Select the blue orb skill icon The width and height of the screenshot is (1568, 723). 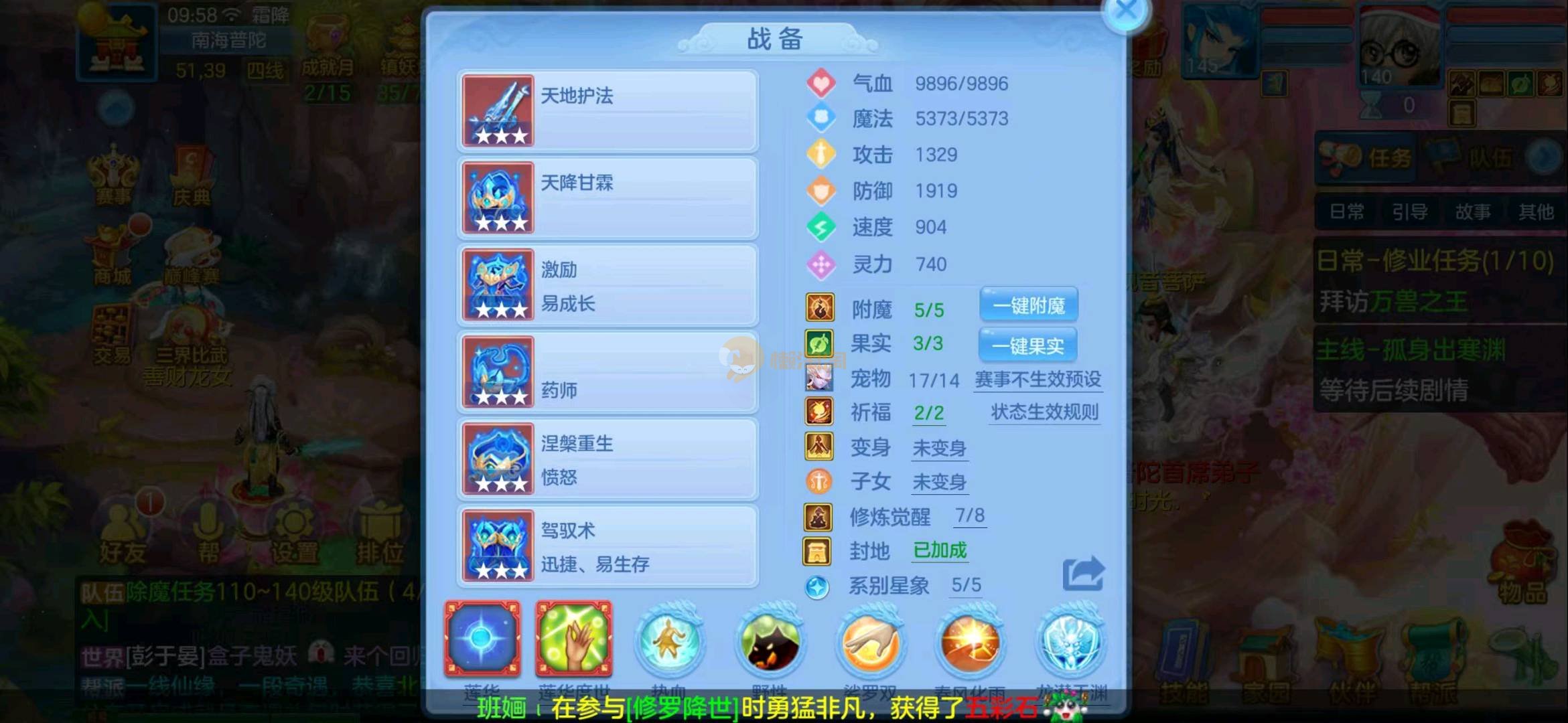coord(482,639)
